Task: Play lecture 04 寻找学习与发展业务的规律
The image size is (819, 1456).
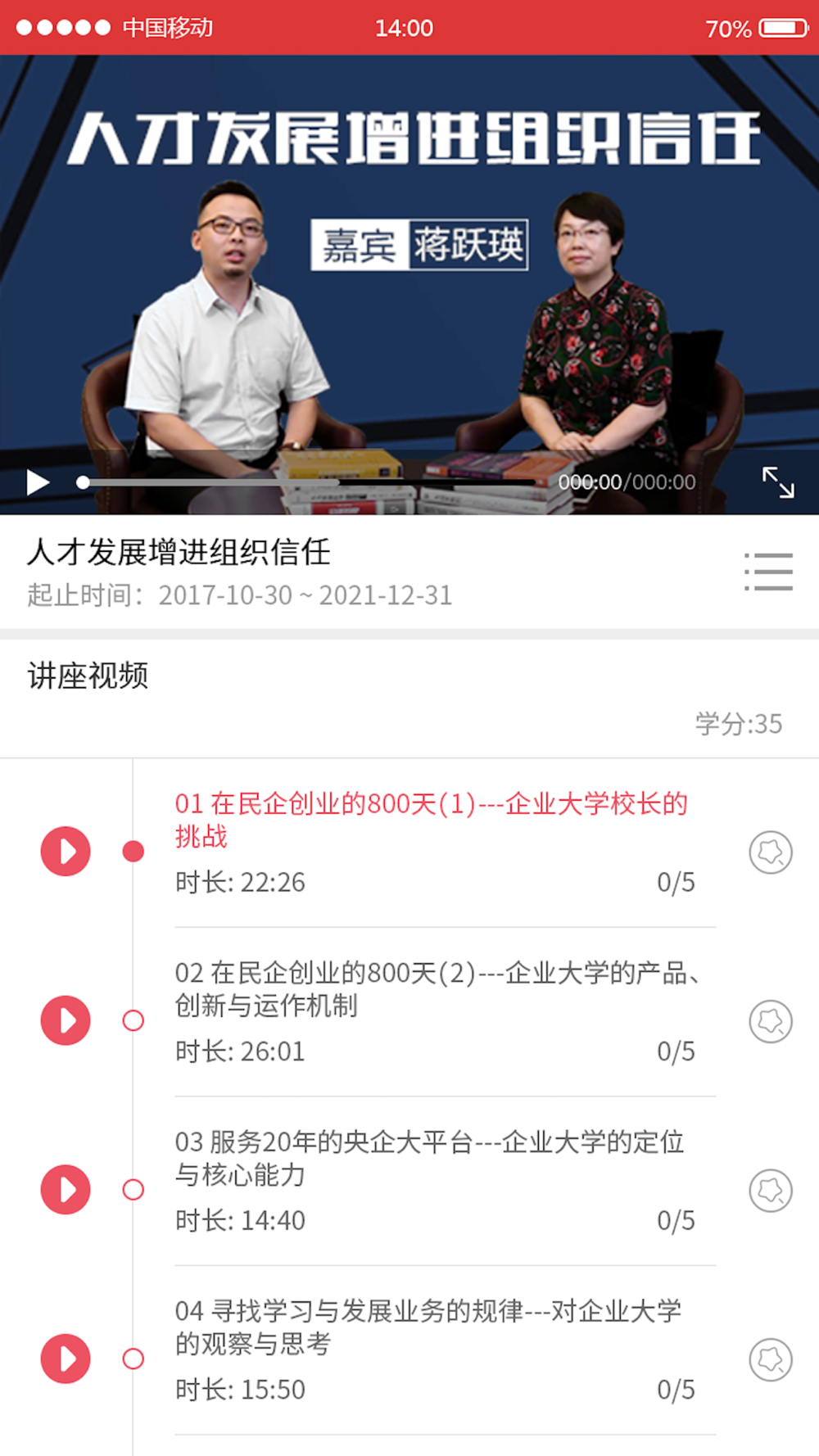Action: 66,1359
